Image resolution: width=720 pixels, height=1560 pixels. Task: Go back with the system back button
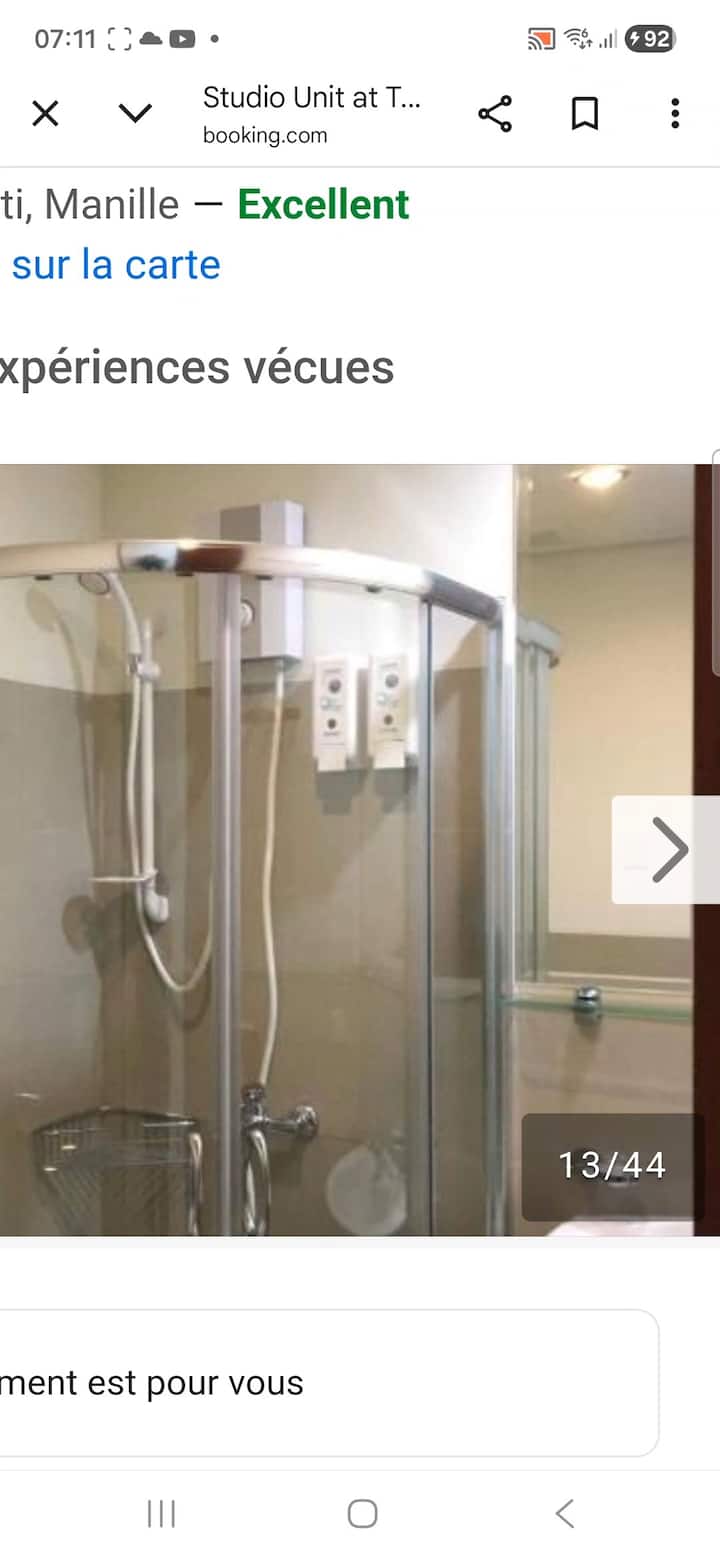[565, 1513]
